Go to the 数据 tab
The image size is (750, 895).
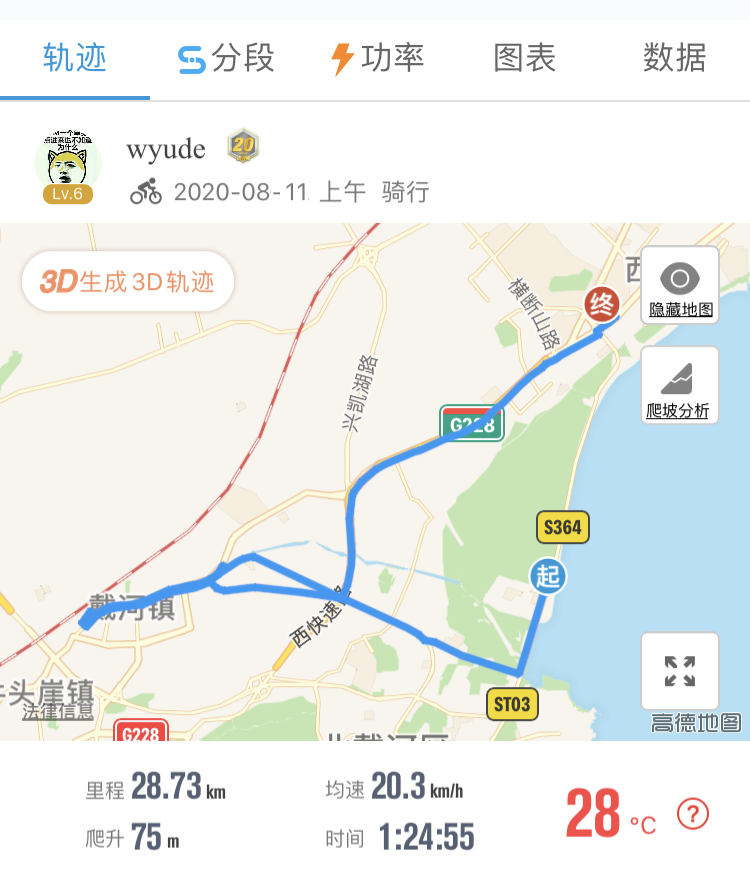[674, 58]
